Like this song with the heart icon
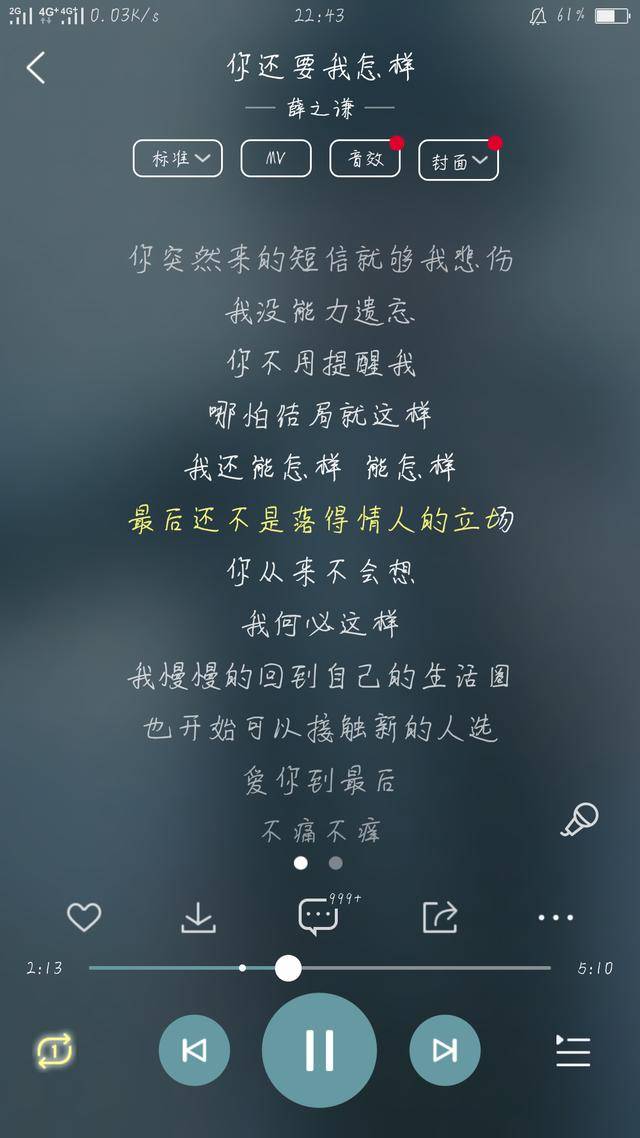Screen dimensions: 640x1138 (x=84, y=917)
